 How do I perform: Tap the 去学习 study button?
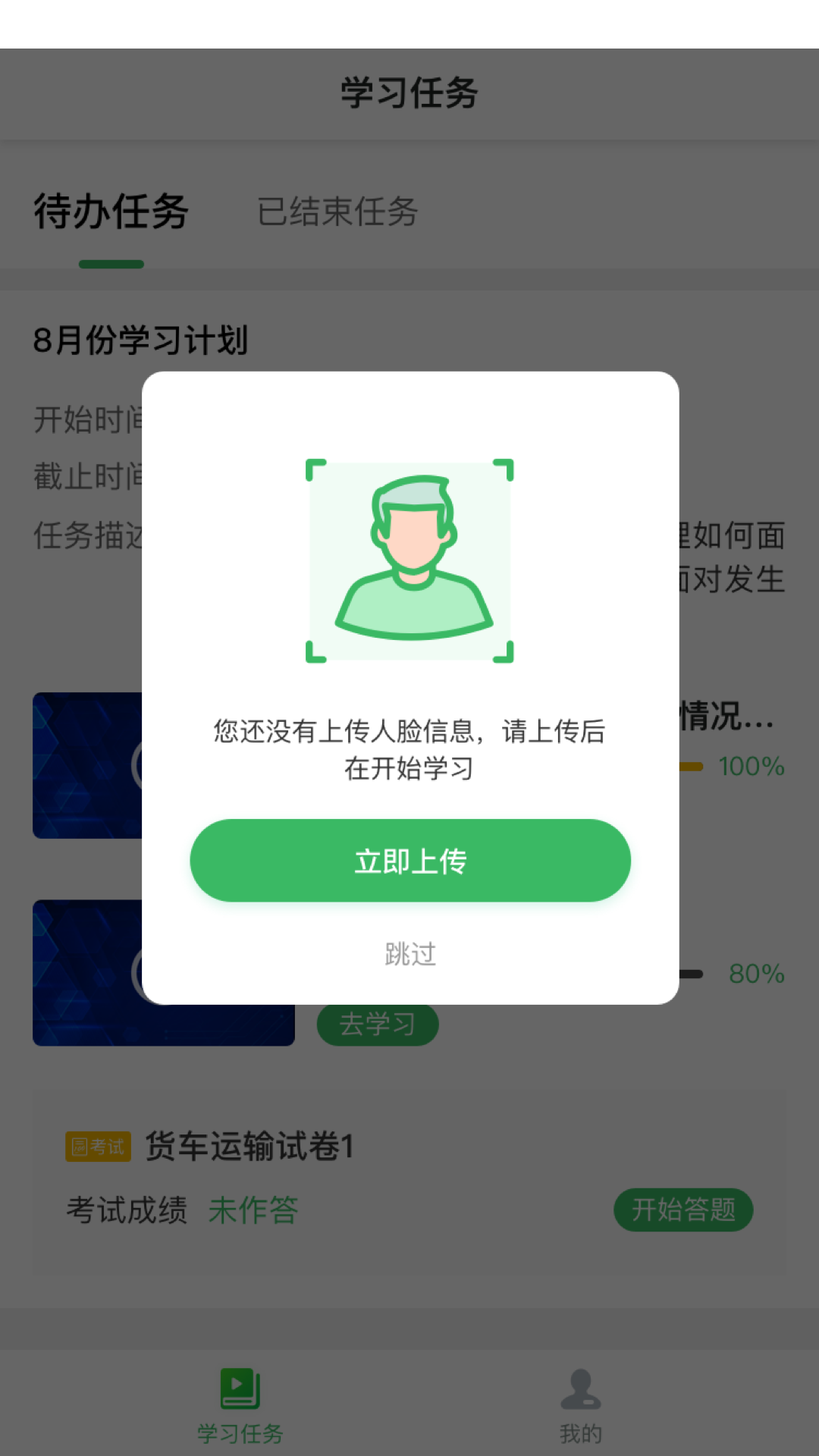[x=378, y=1024]
